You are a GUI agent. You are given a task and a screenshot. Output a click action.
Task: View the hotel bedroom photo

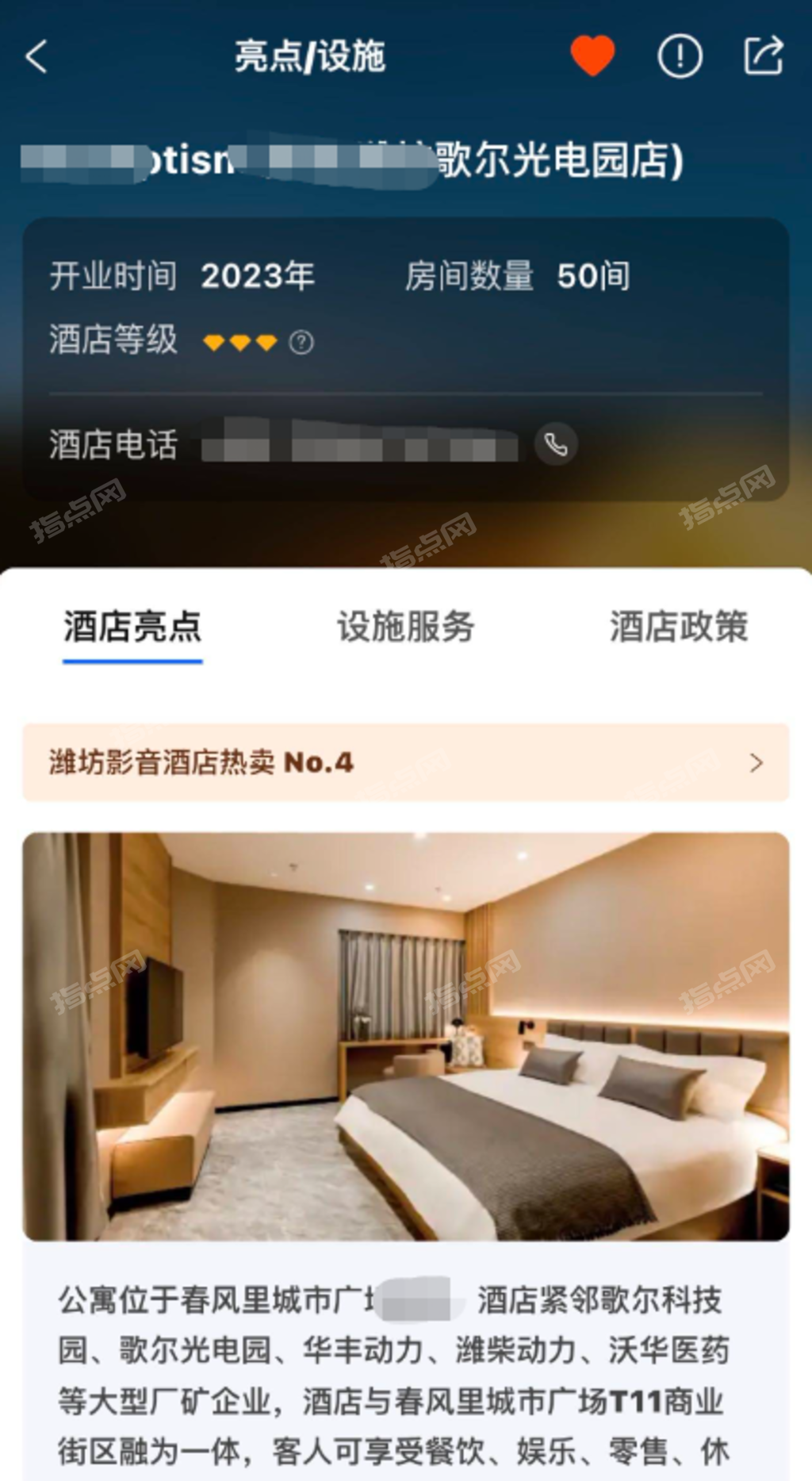click(x=406, y=1036)
